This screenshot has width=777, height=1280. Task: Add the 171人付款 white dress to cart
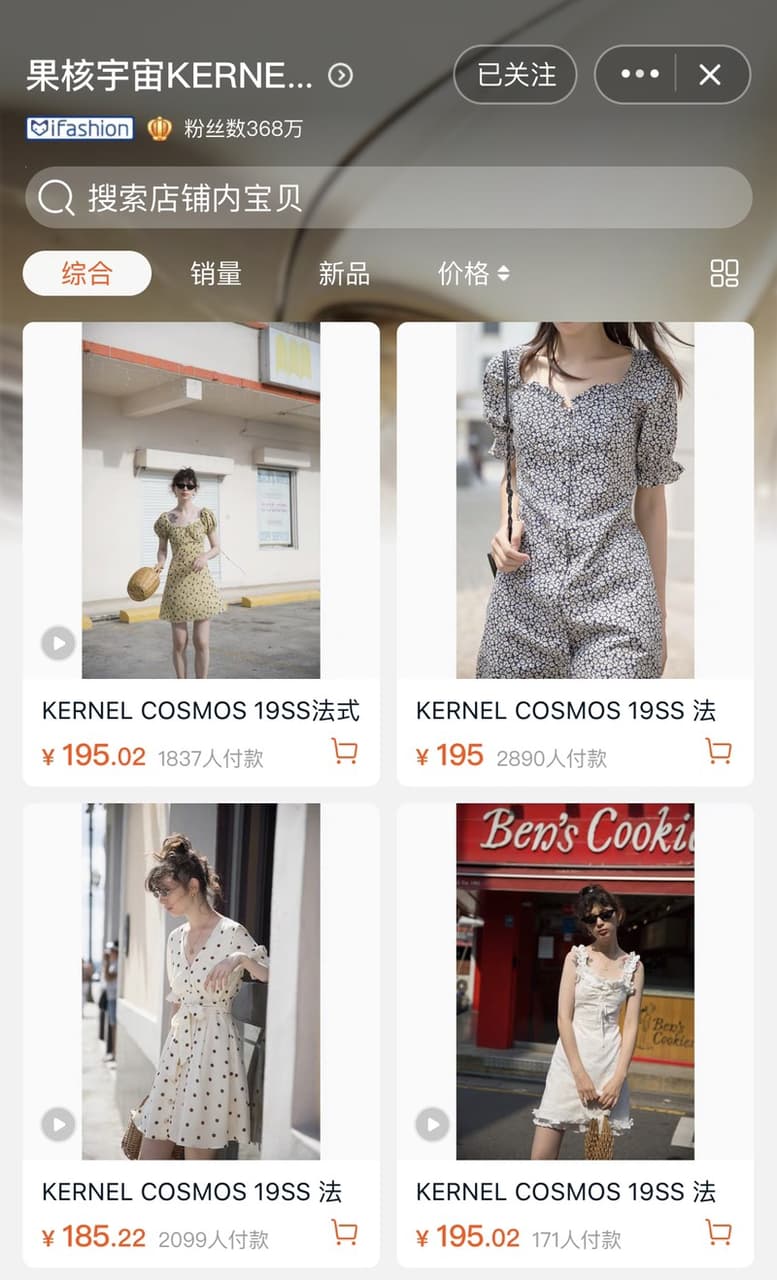pyautogui.click(x=718, y=1234)
